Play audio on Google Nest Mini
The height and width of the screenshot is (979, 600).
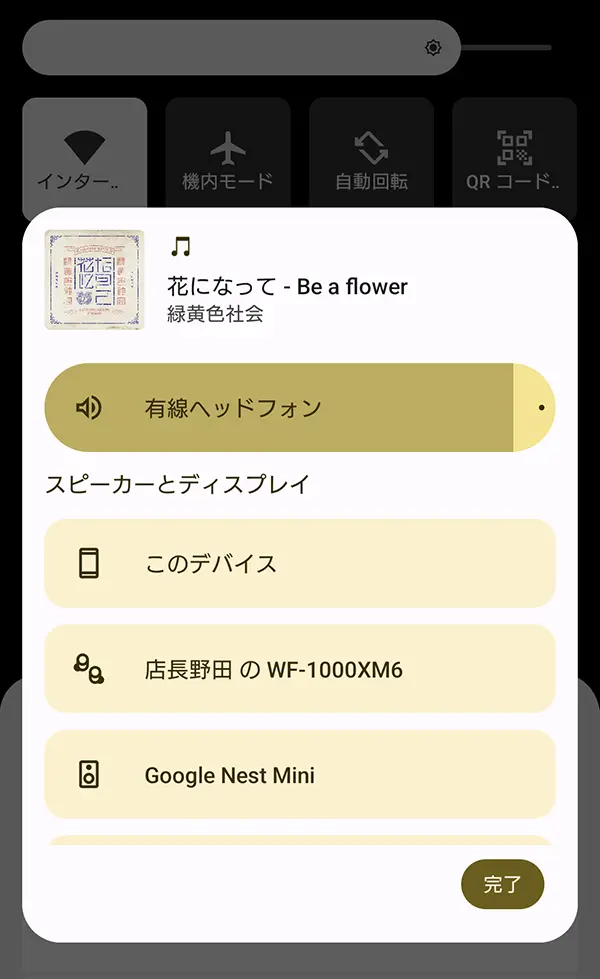(x=299, y=774)
